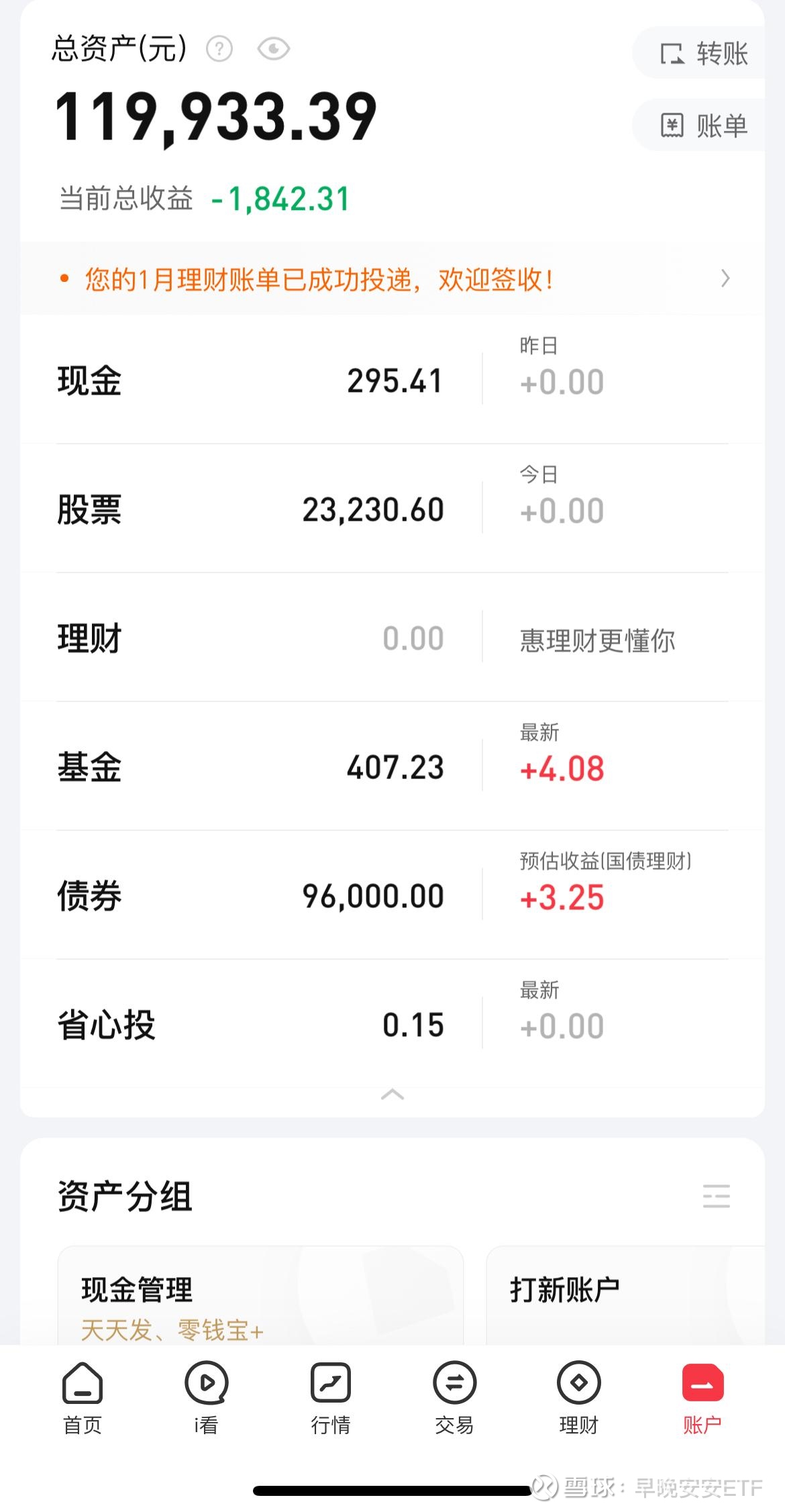The height and width of the screenshot is (1512, 785).
Task: Open the total assets help question mark
Action: (218, 47)
